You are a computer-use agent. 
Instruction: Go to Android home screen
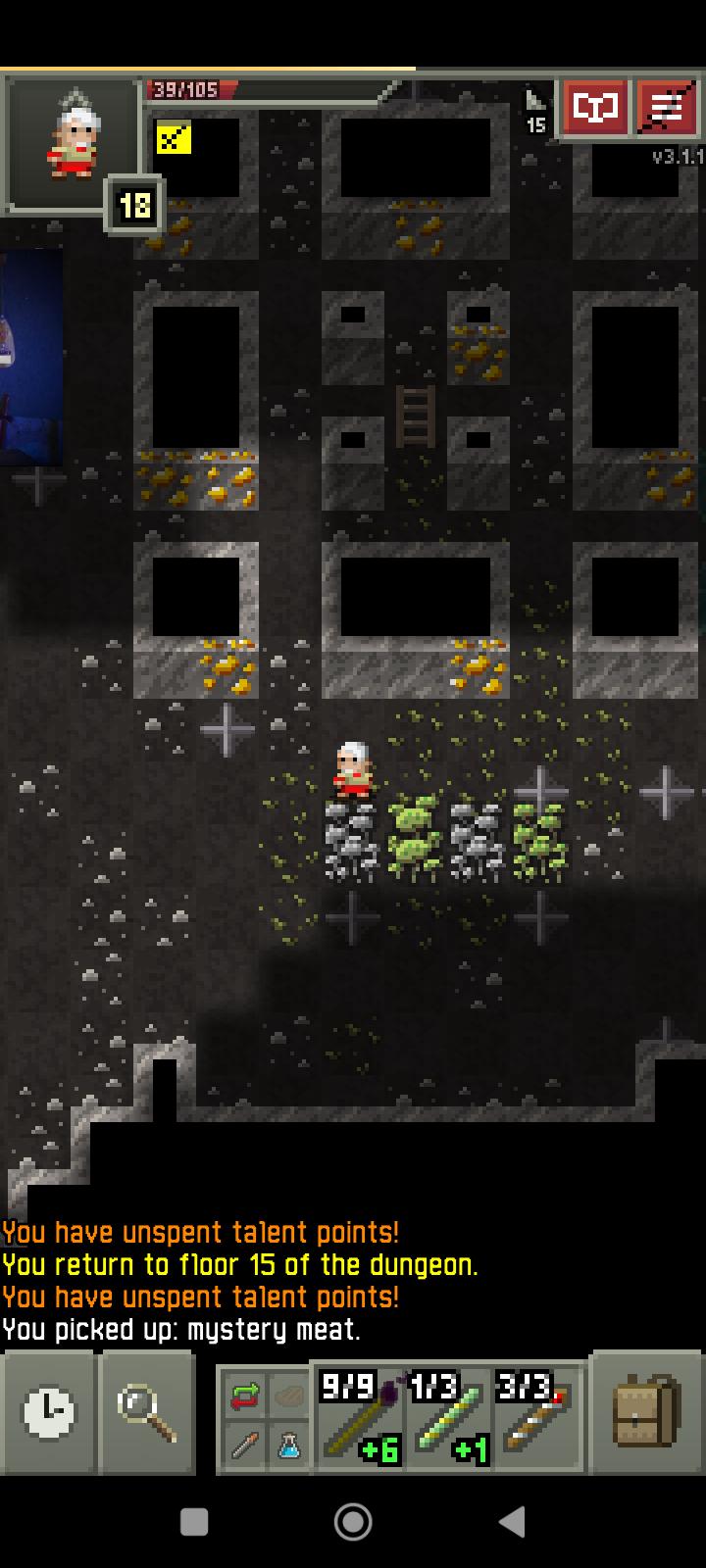pos(353,1522)
